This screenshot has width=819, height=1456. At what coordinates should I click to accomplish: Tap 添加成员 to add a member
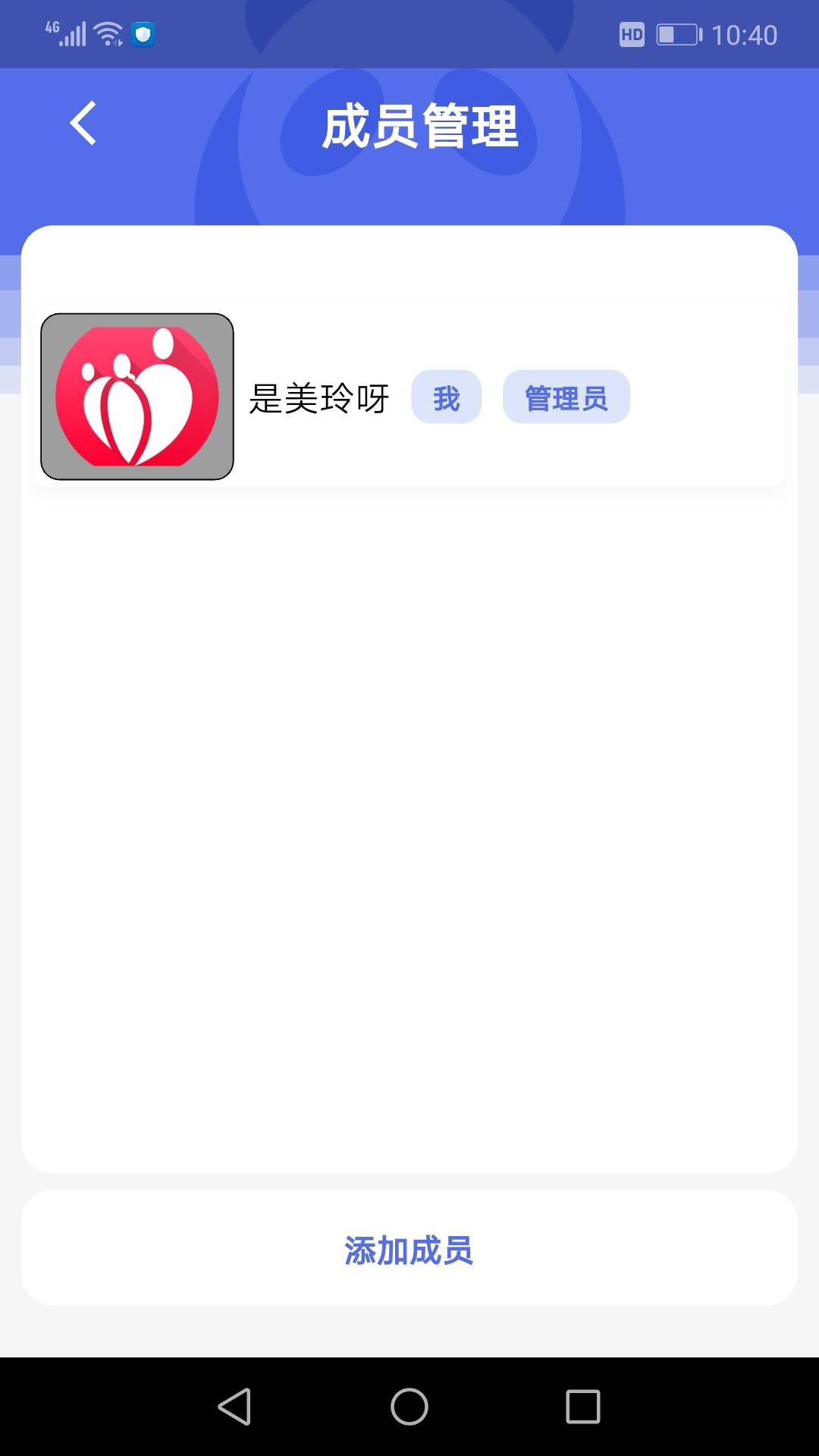tap(409, 1251)
